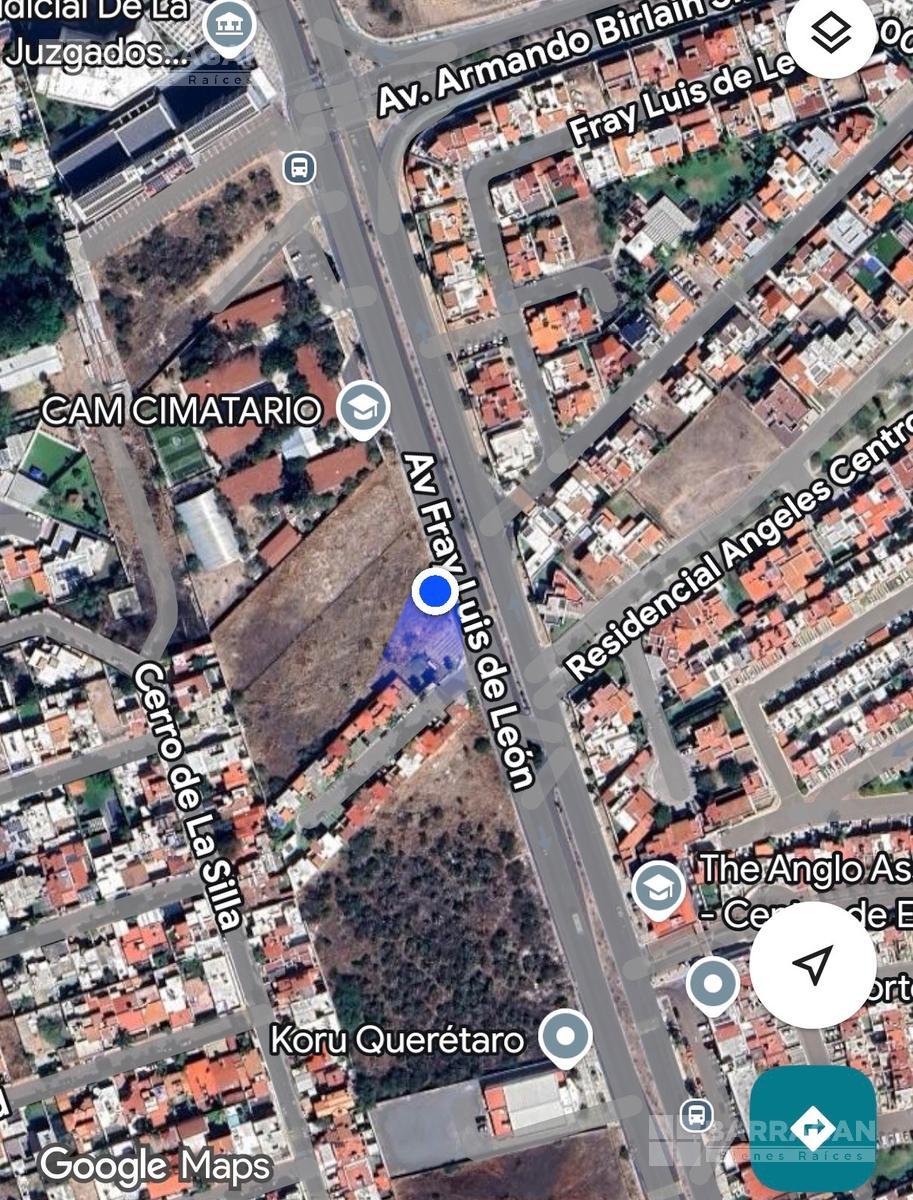
Task: Open the Koru Querétaro place marker
Action: pyautogui.click(x=566, y=1037)
